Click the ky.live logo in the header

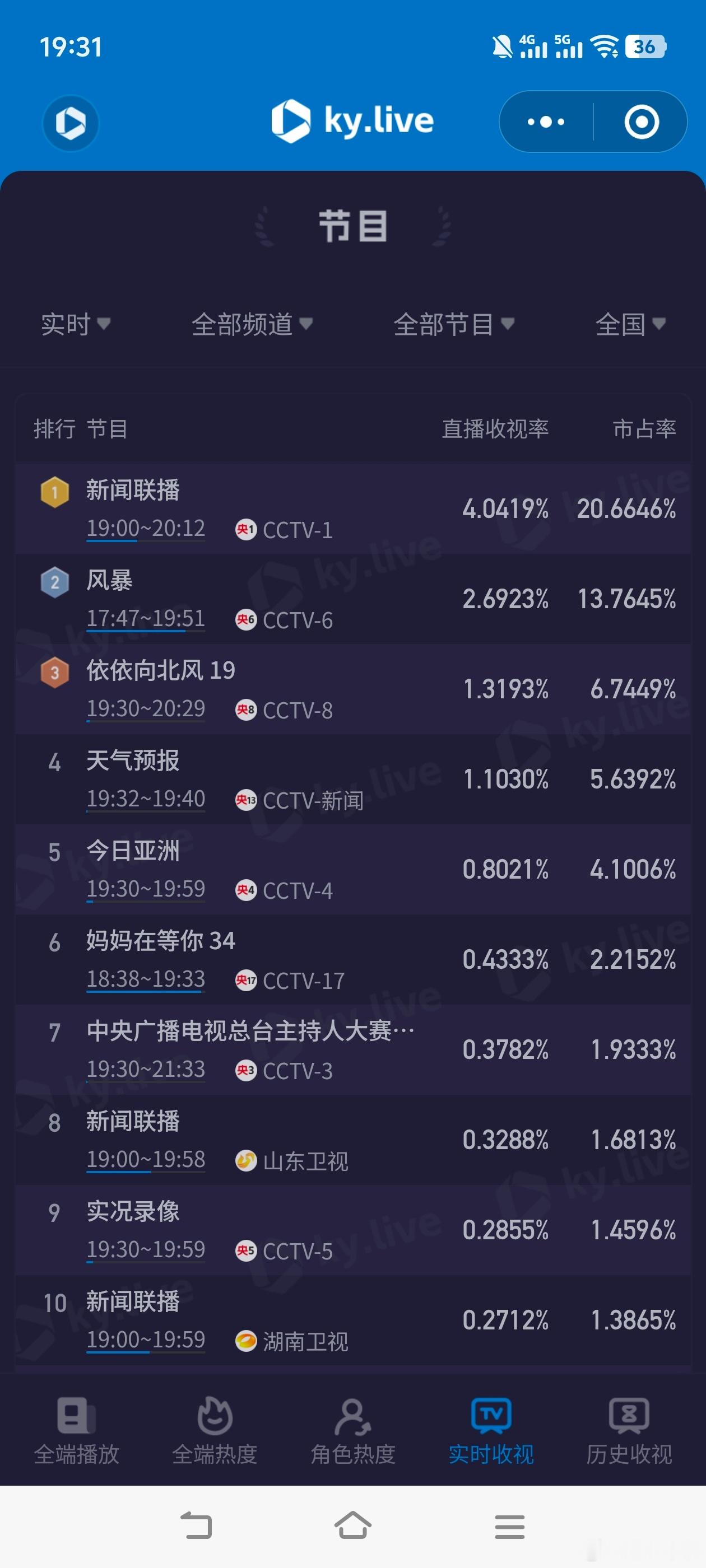pos(354,120)
